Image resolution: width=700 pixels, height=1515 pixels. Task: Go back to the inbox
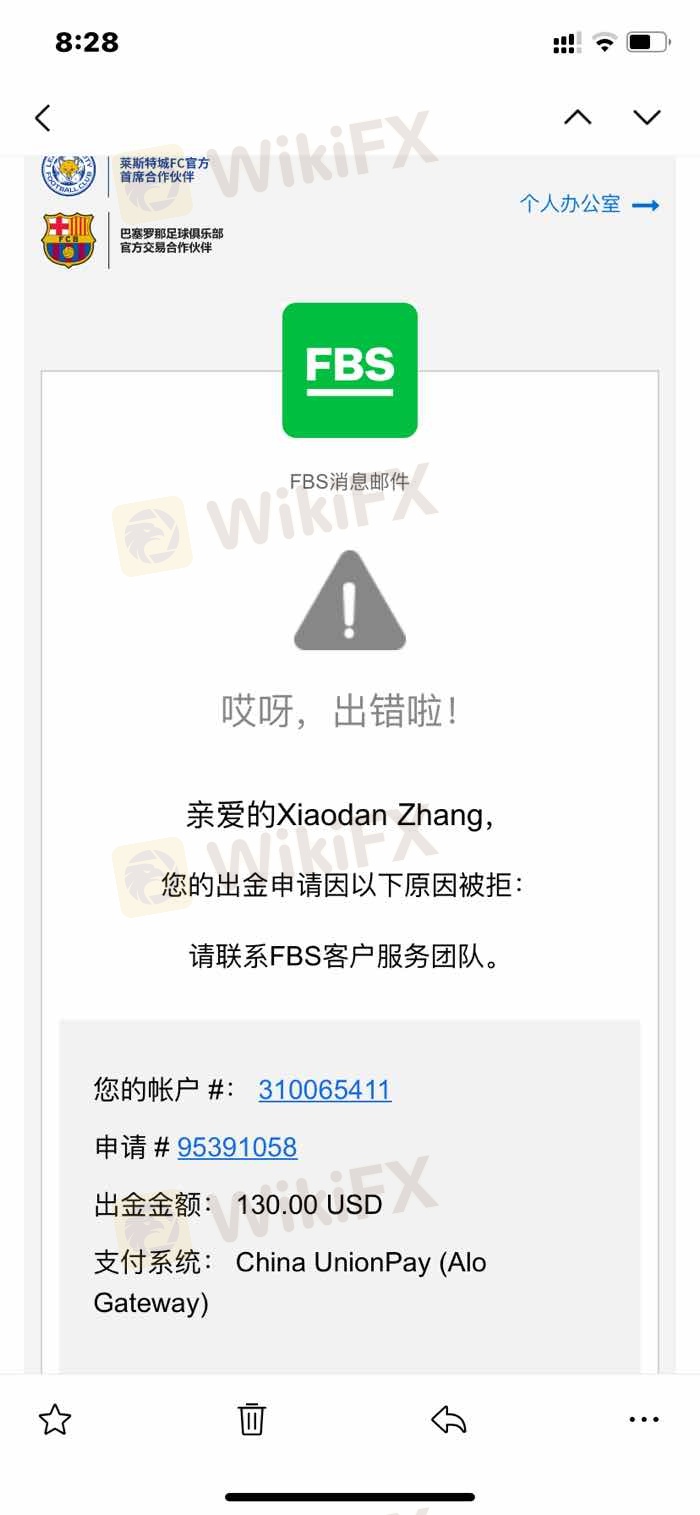tap(42, 118)
